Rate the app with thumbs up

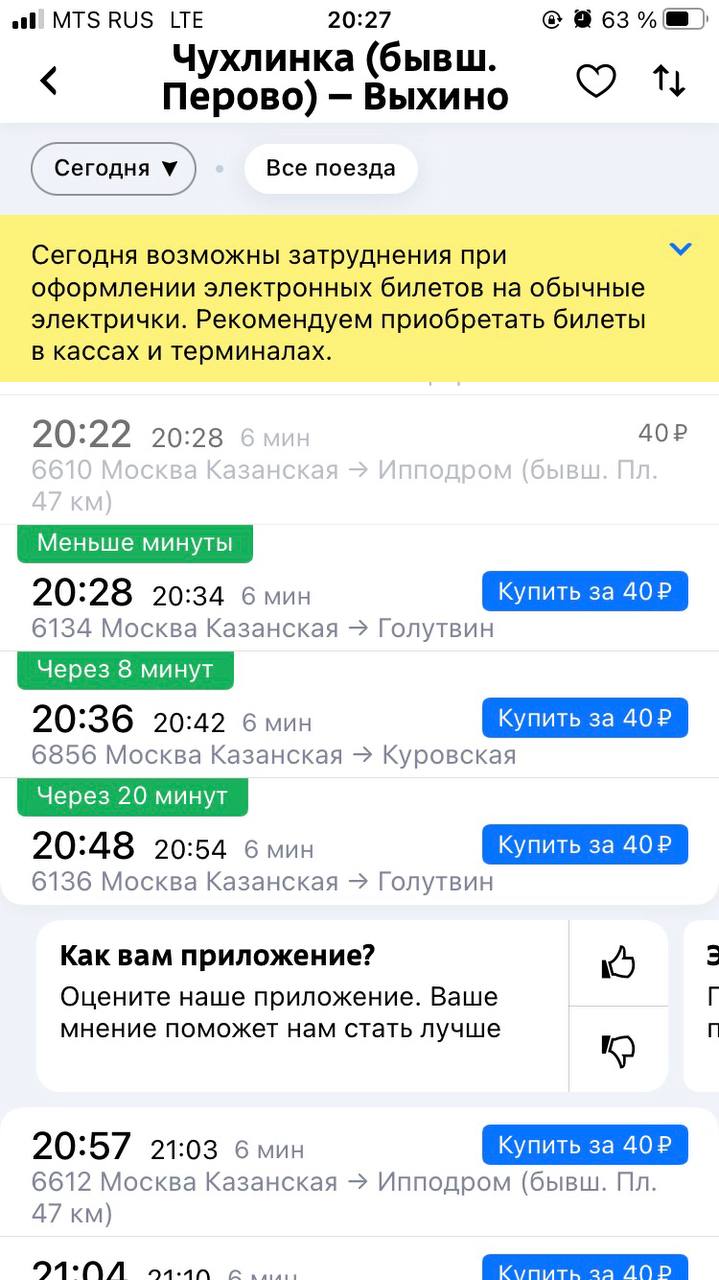619,964
